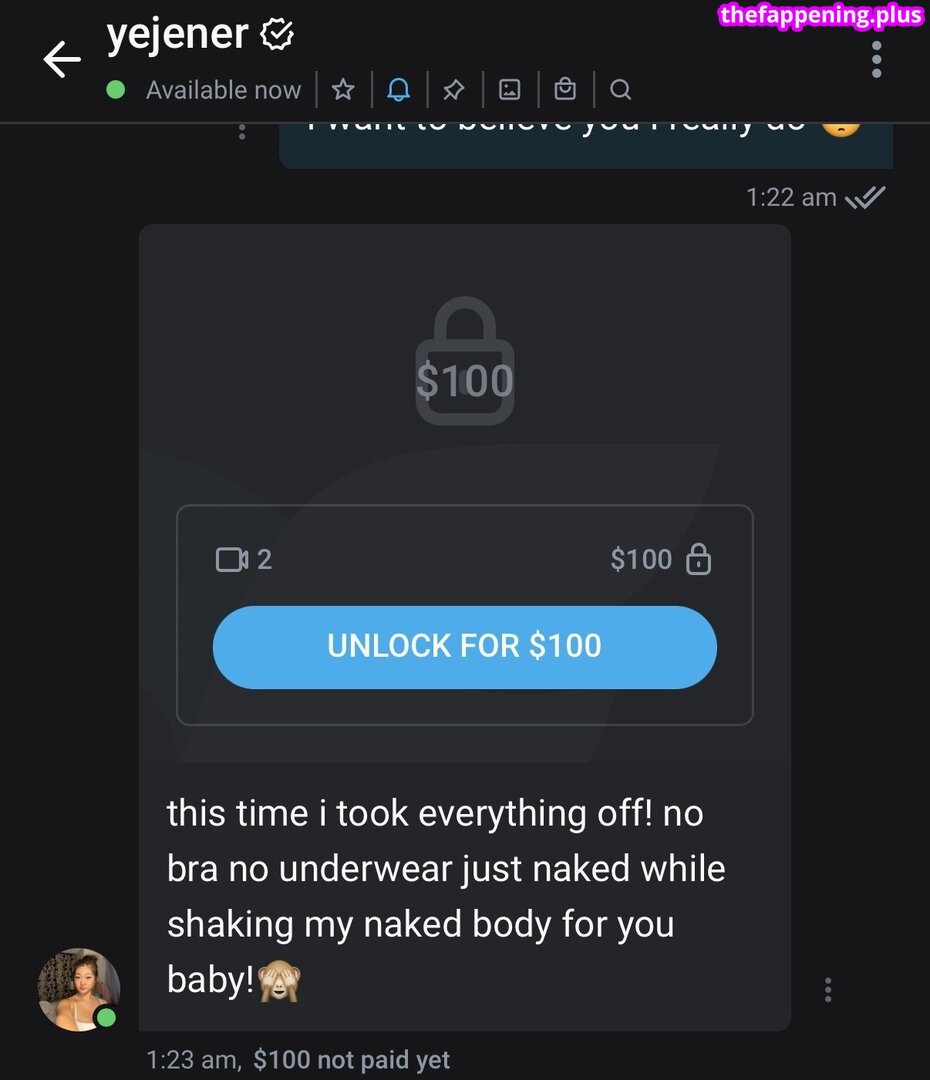Go back using the arrow icon

[62, 60]
